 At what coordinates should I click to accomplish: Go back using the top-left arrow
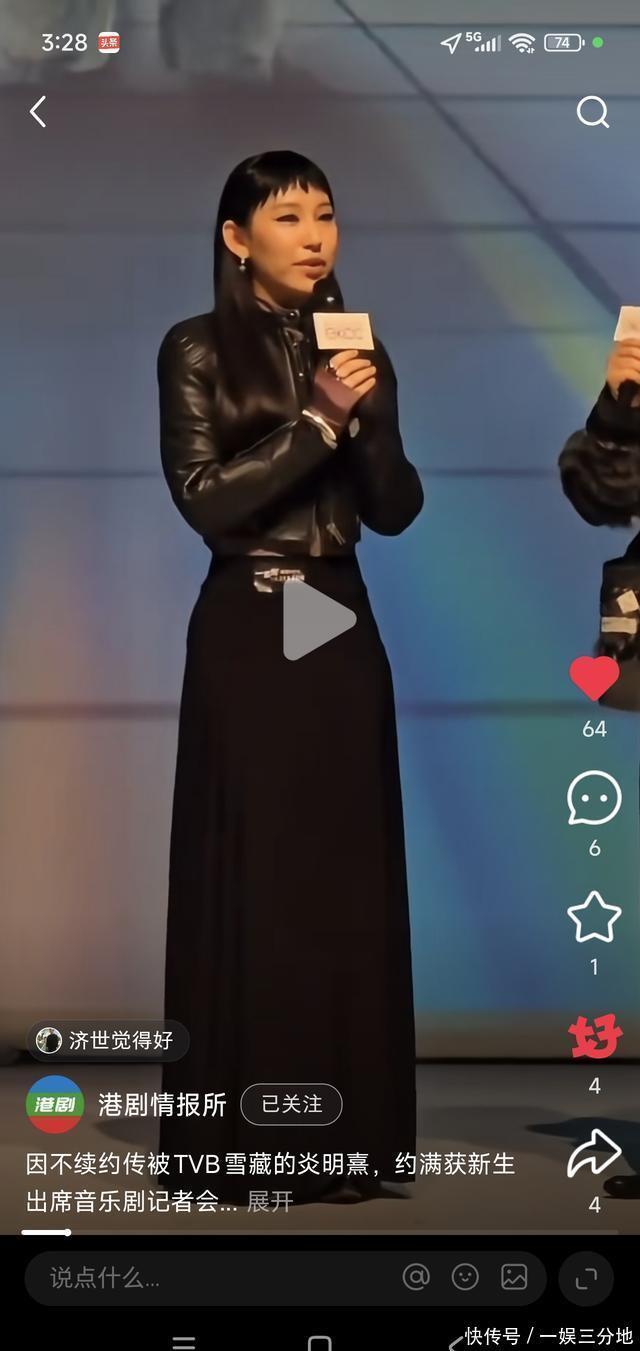coord(38,112)
